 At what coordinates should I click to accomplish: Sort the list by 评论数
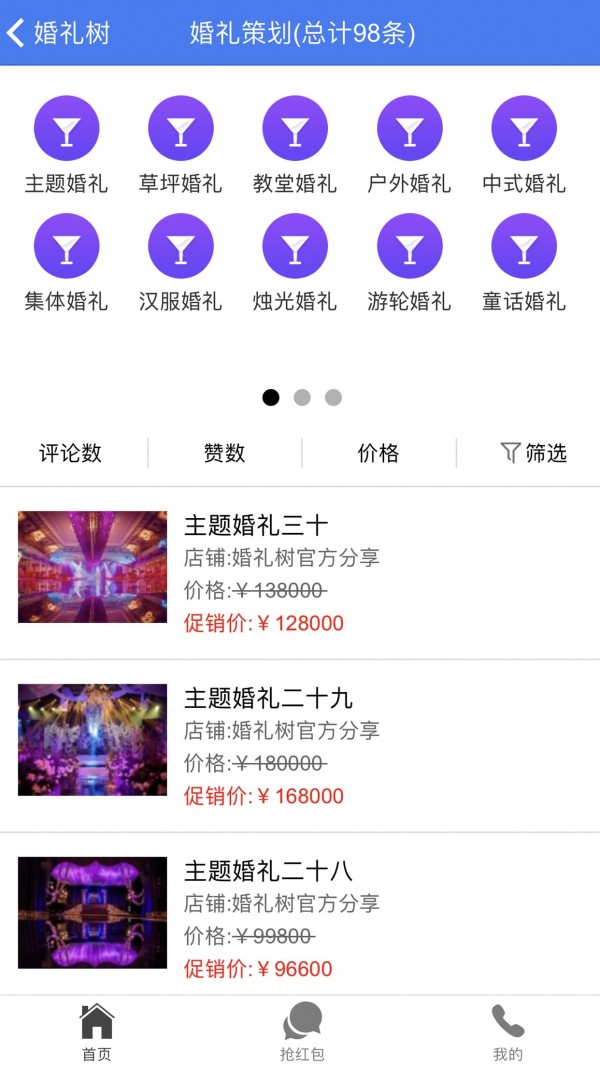tap(71, 453)
